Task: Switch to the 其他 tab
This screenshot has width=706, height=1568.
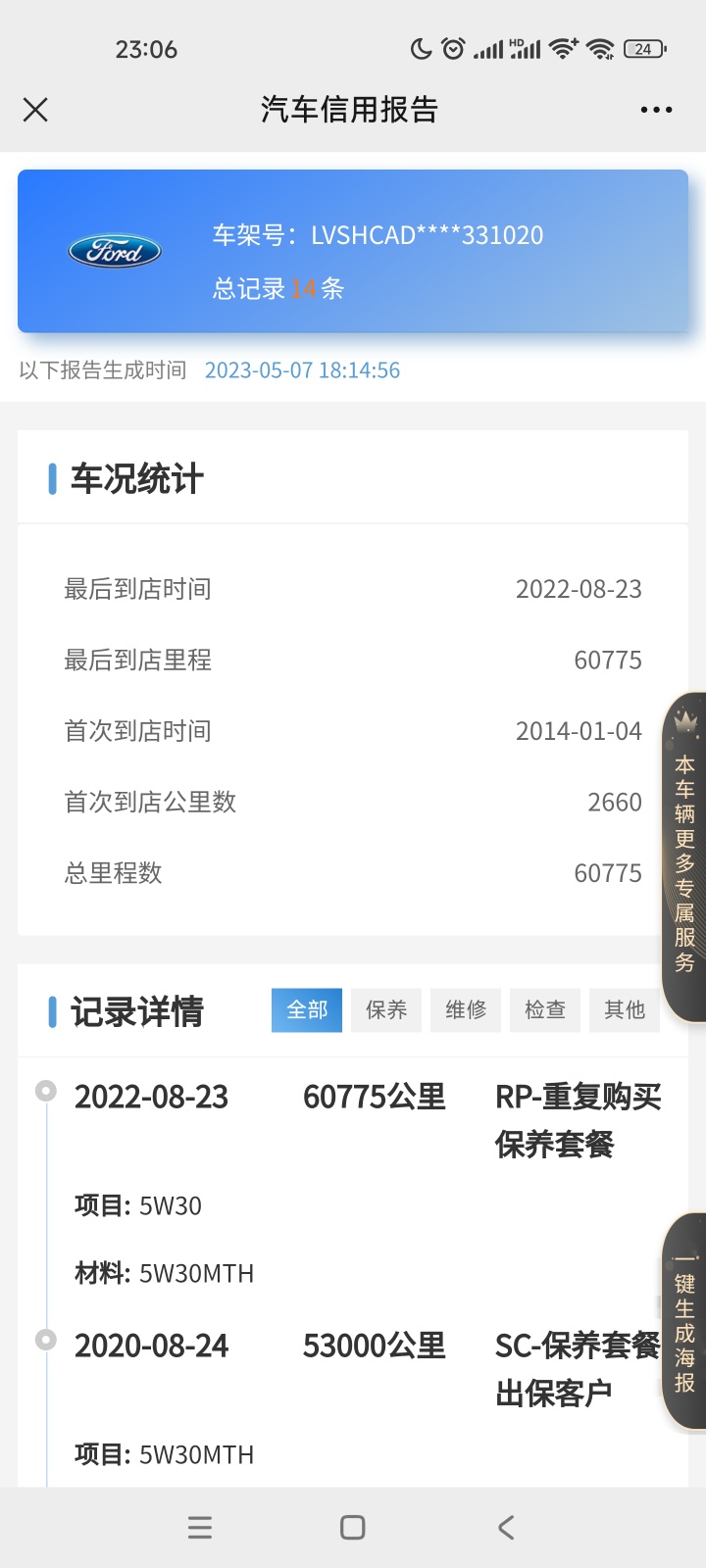Action: 625,1009
